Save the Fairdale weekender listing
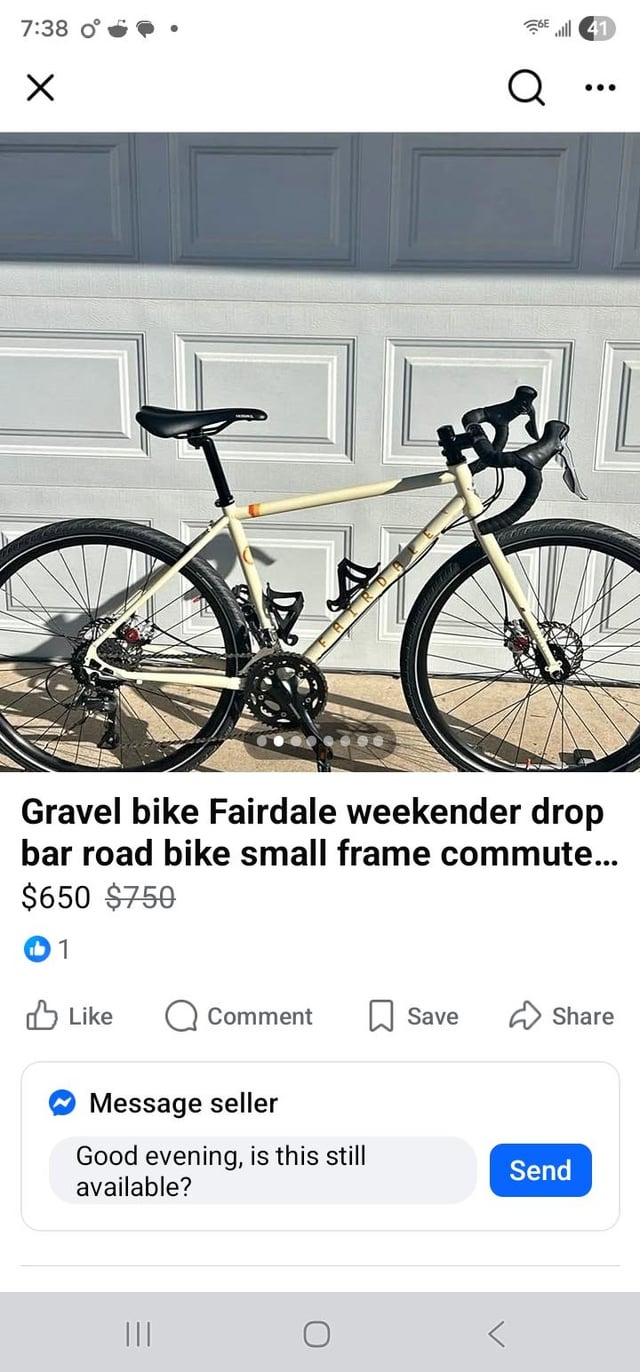The height and width of the screenshot is (1372, 640). [414, 1016]
